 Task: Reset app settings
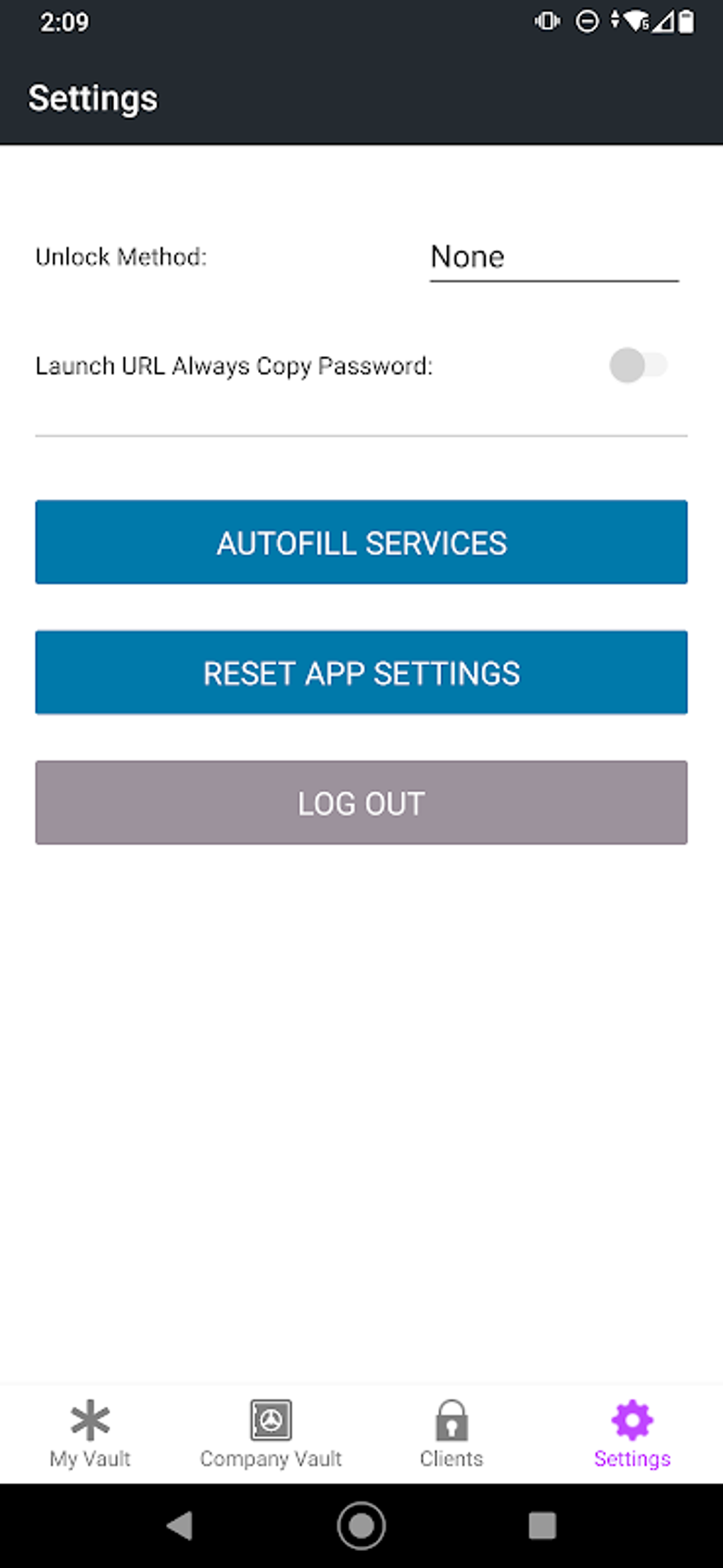click(x=361, y=672)
